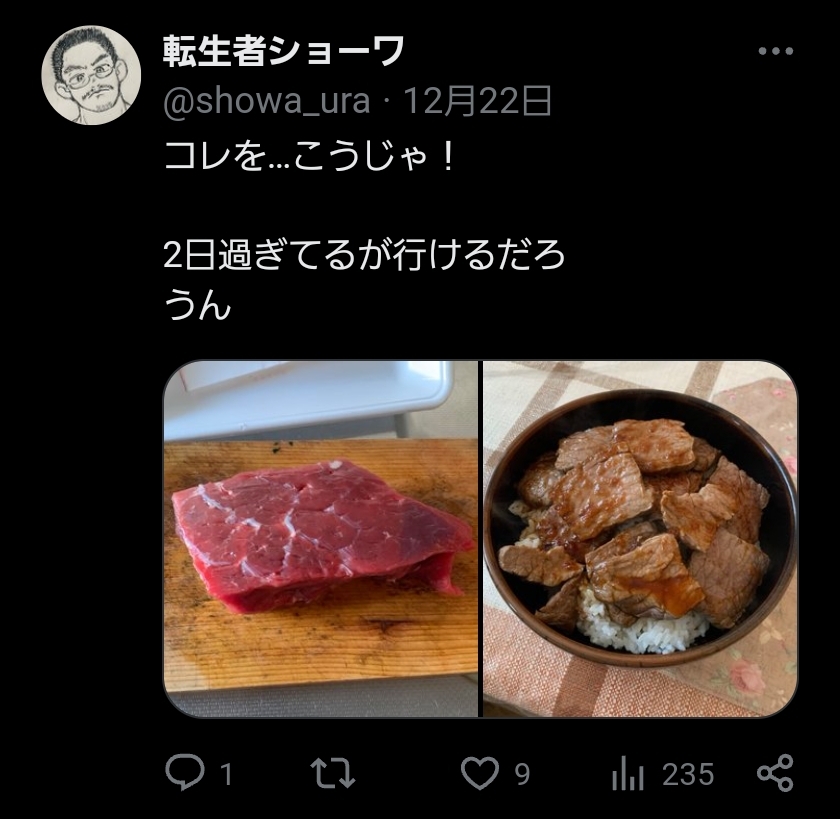Share this post
The width and height of the screenshot is (840, 819).
tap(775, 773)
